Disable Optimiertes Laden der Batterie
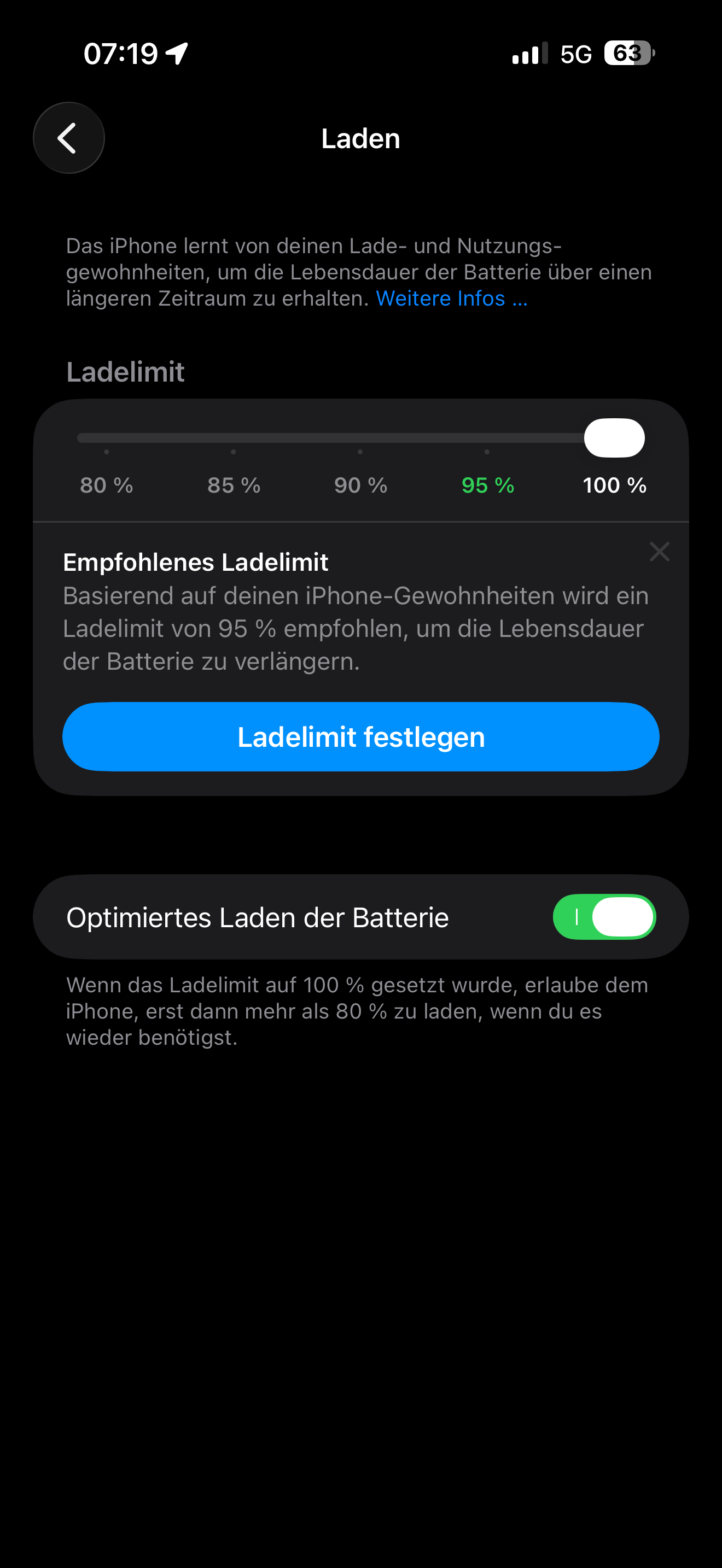The height and width of the screenshot is (1568, 722). pyautogui.click(x=604, y=917)
